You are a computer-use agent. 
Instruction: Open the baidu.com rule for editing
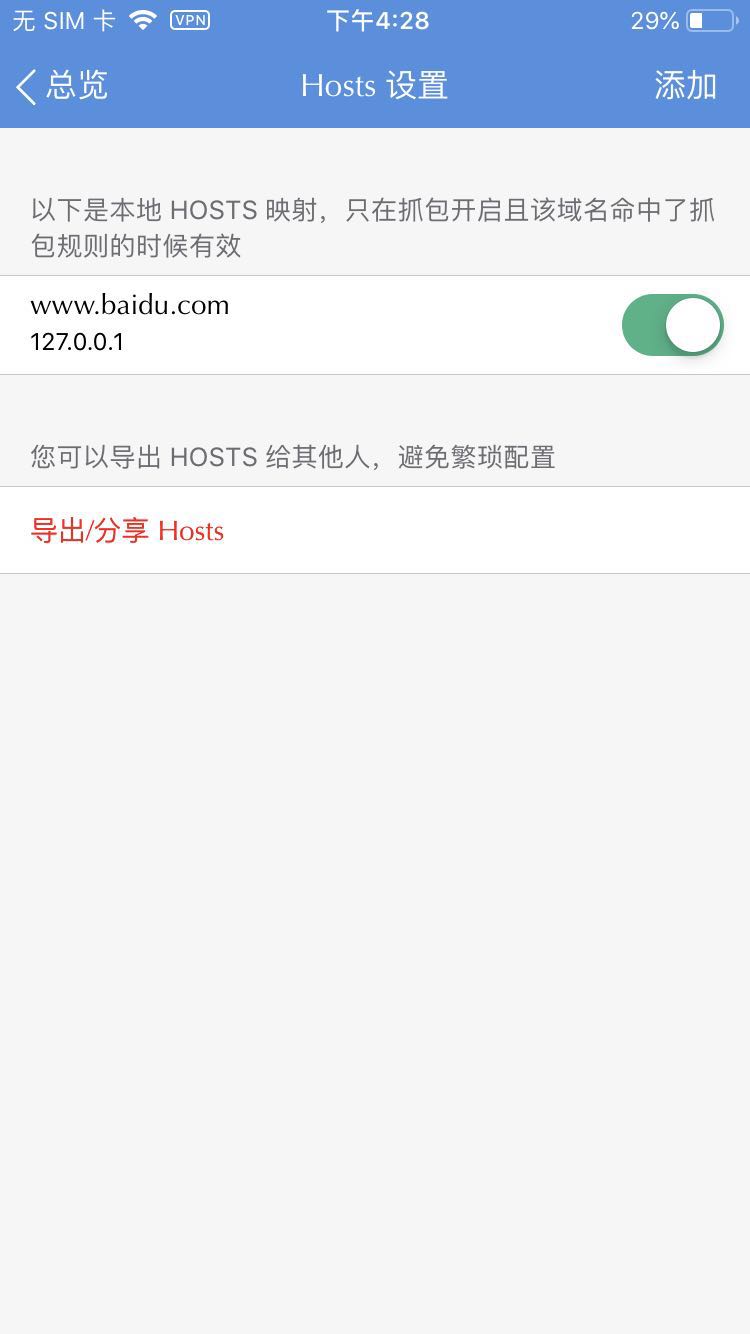coord(300,305)
